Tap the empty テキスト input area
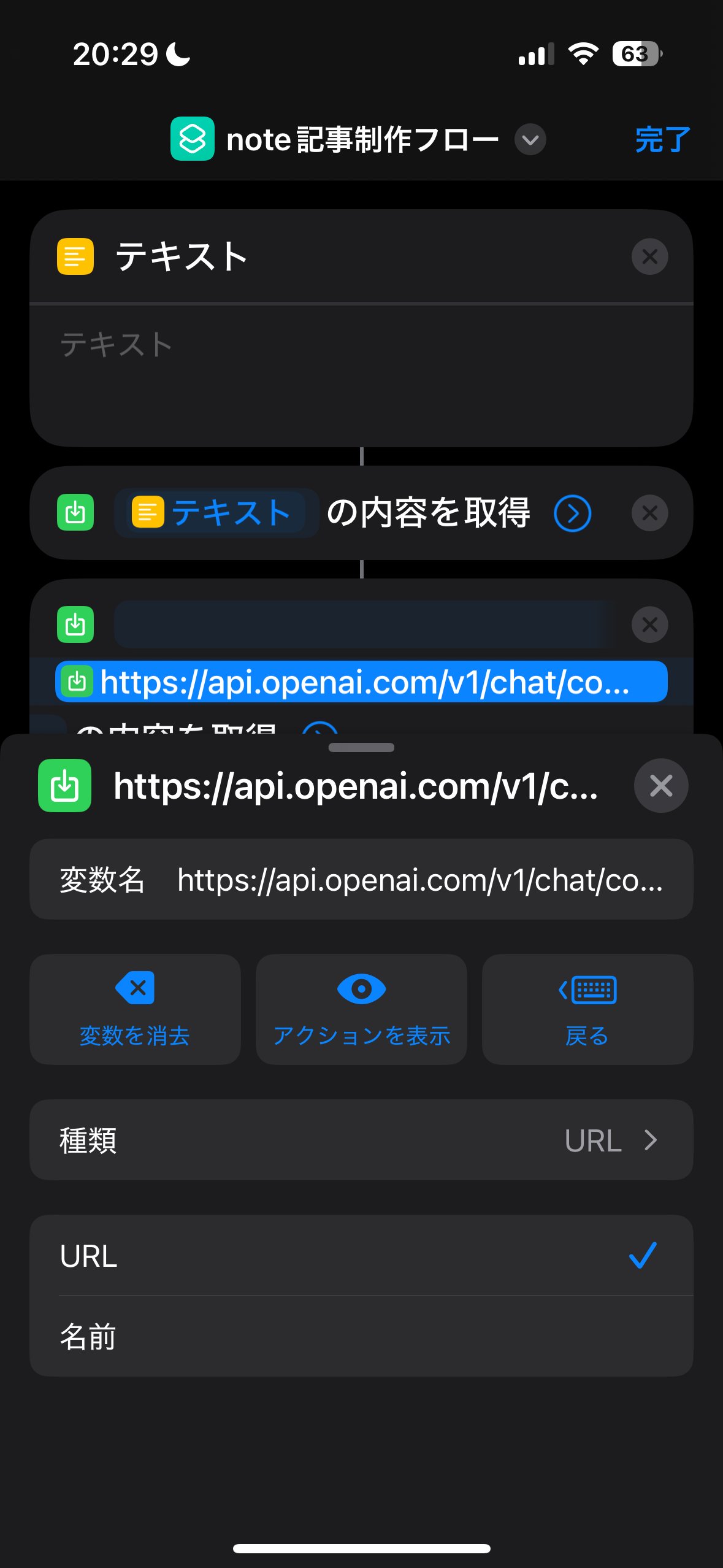 click(x=361, y=374)
